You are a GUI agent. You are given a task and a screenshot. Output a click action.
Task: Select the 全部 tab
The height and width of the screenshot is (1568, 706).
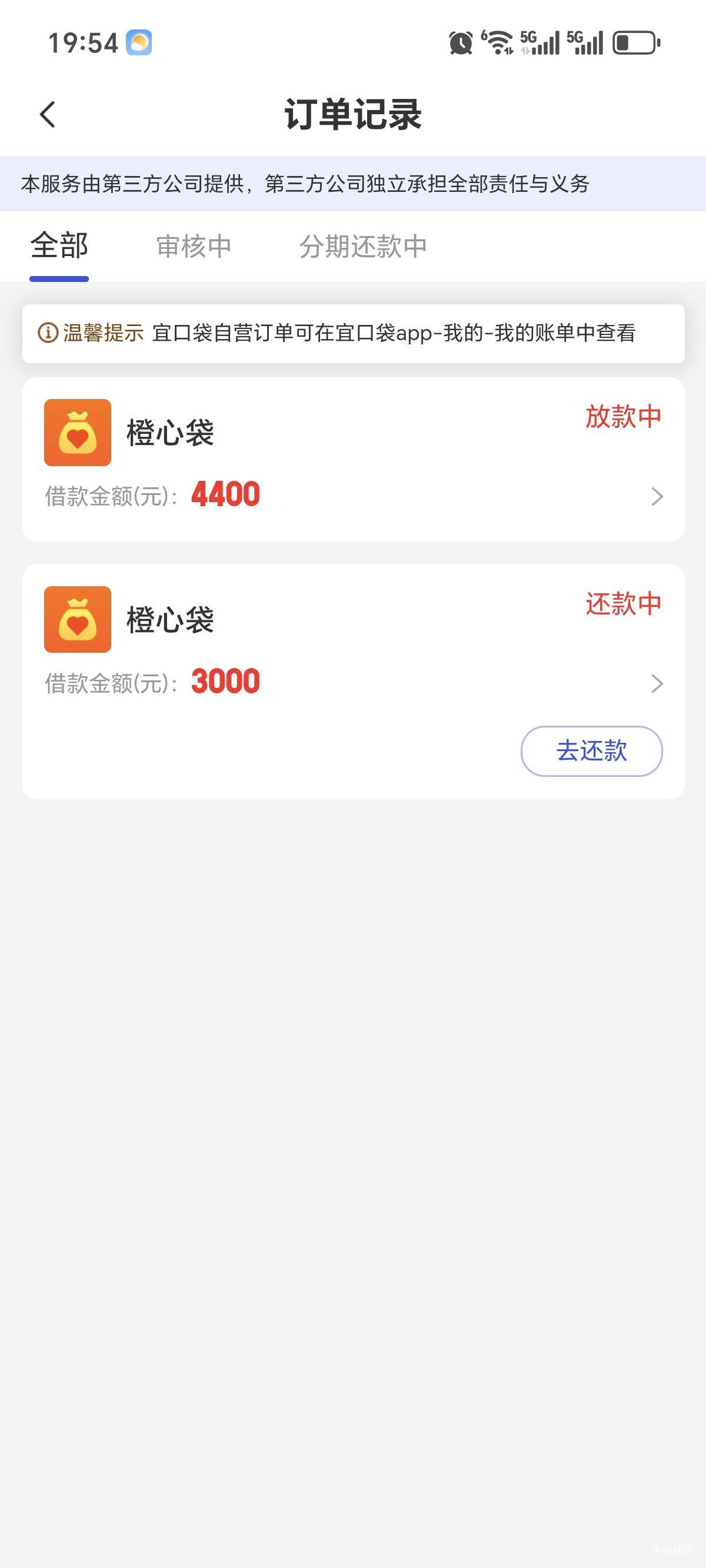point(59,247)
